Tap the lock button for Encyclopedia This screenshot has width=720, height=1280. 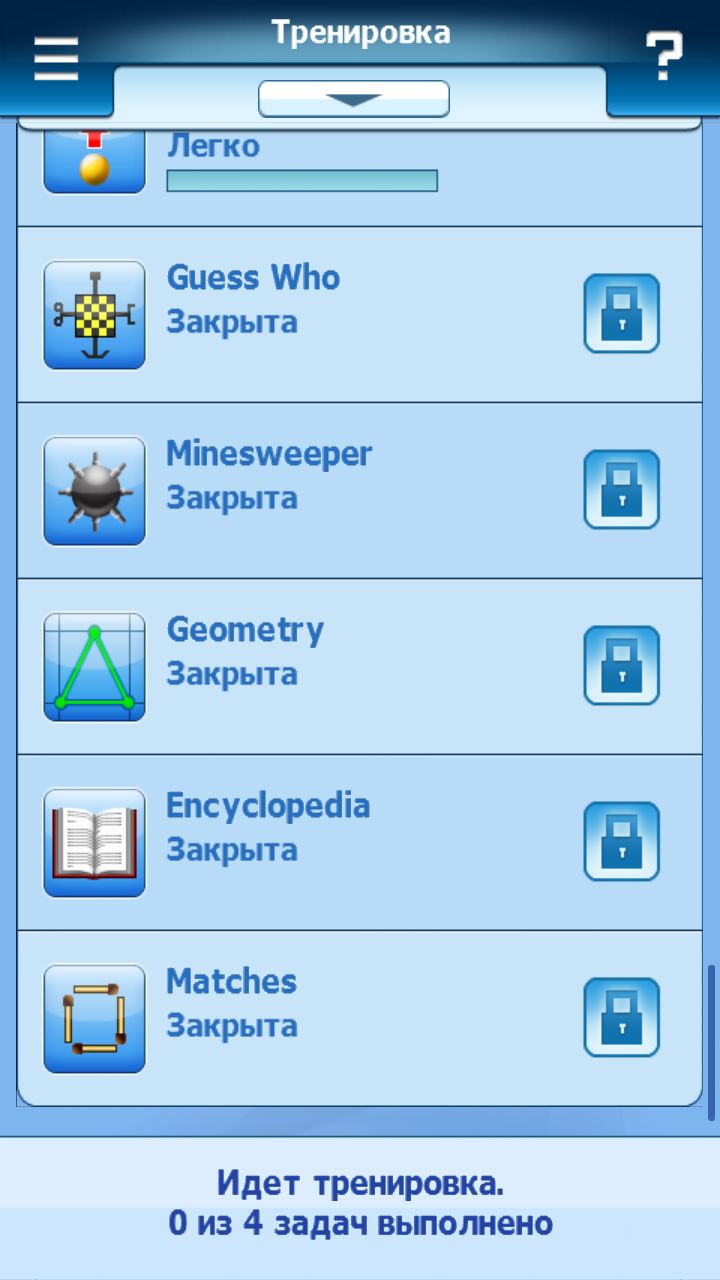pos(622,842)
